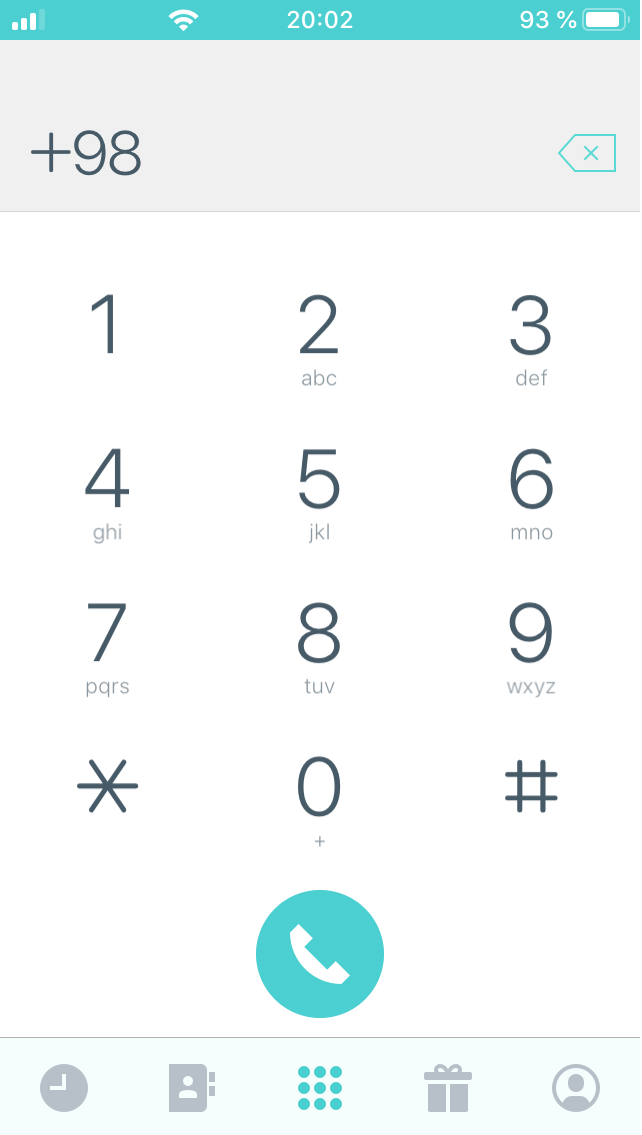Go to the profile account tab
This screenshot has height=1135, width=642.
click(x=576, y=1088)
